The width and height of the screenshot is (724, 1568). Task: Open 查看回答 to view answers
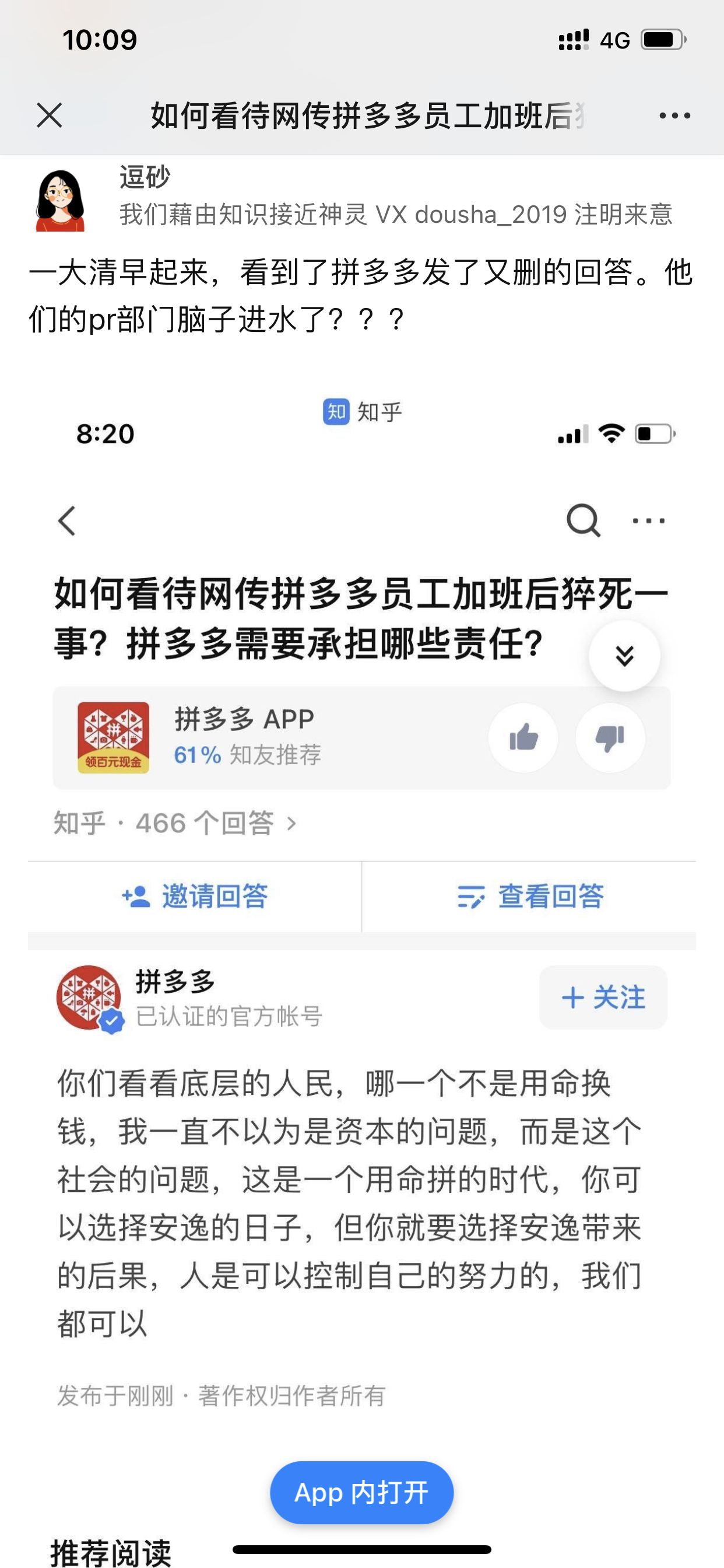[551, 896]
